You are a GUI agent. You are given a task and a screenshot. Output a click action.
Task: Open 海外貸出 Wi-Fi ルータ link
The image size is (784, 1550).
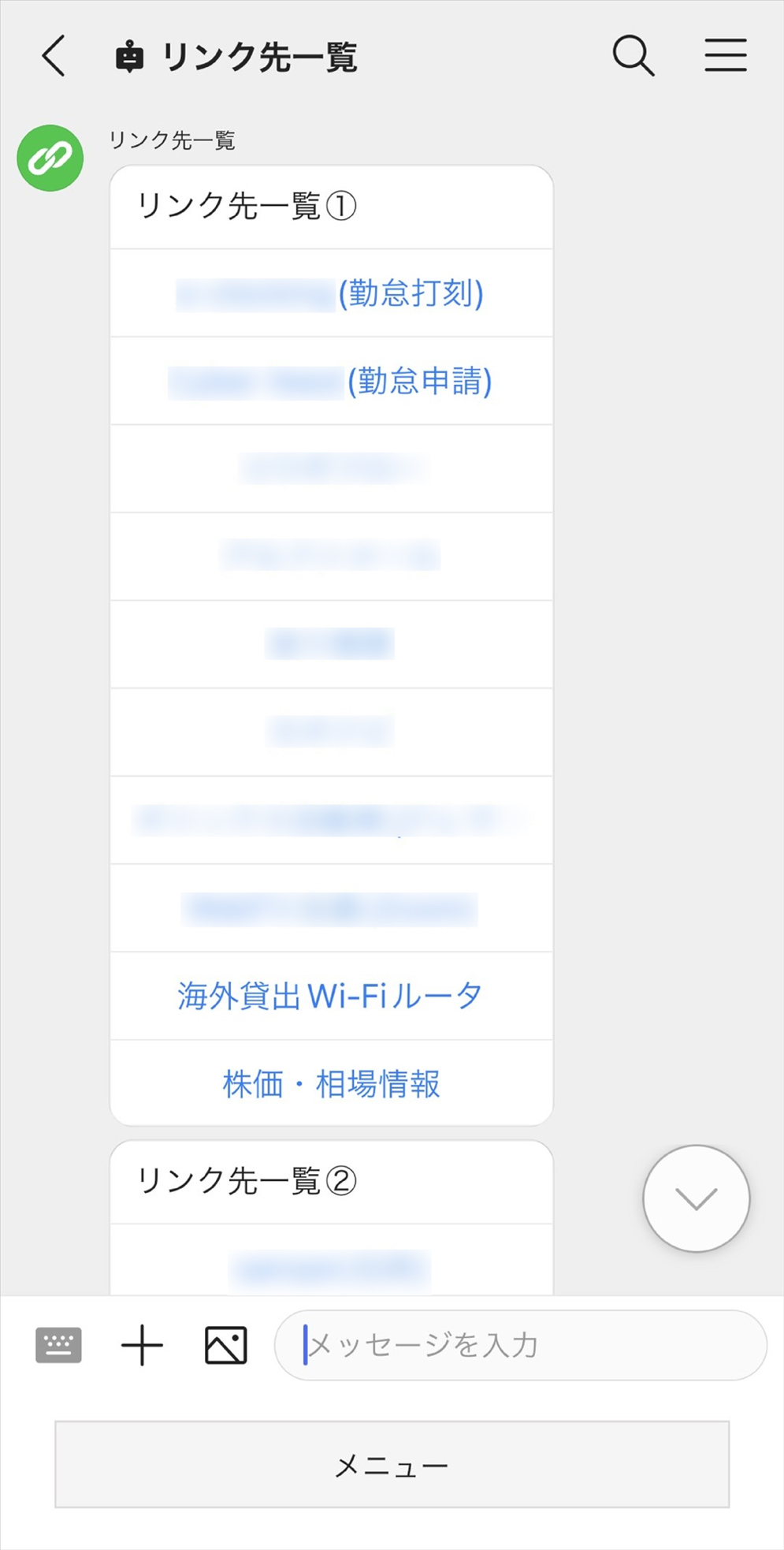[331, 996]
